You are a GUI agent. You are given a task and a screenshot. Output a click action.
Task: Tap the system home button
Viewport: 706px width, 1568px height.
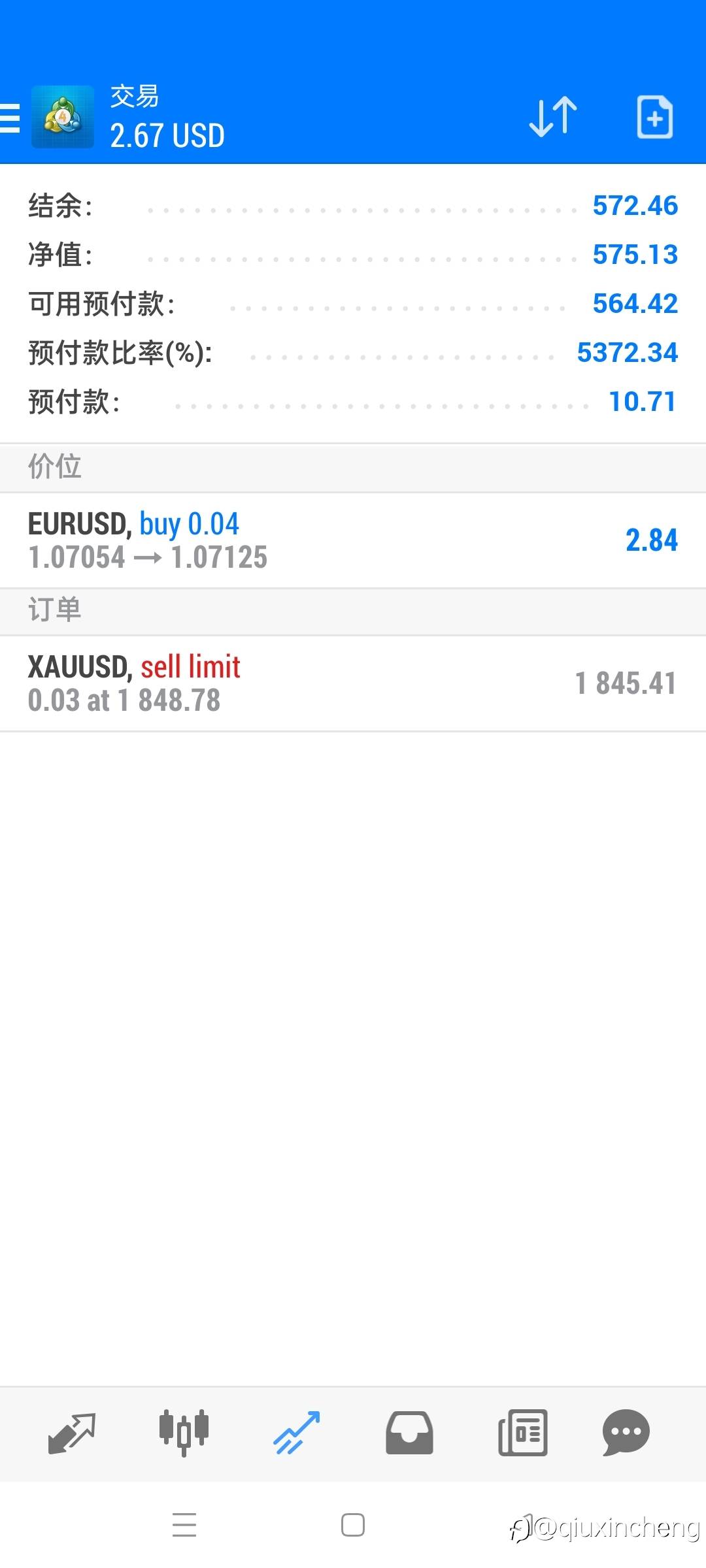click(x=353, y=1525)
